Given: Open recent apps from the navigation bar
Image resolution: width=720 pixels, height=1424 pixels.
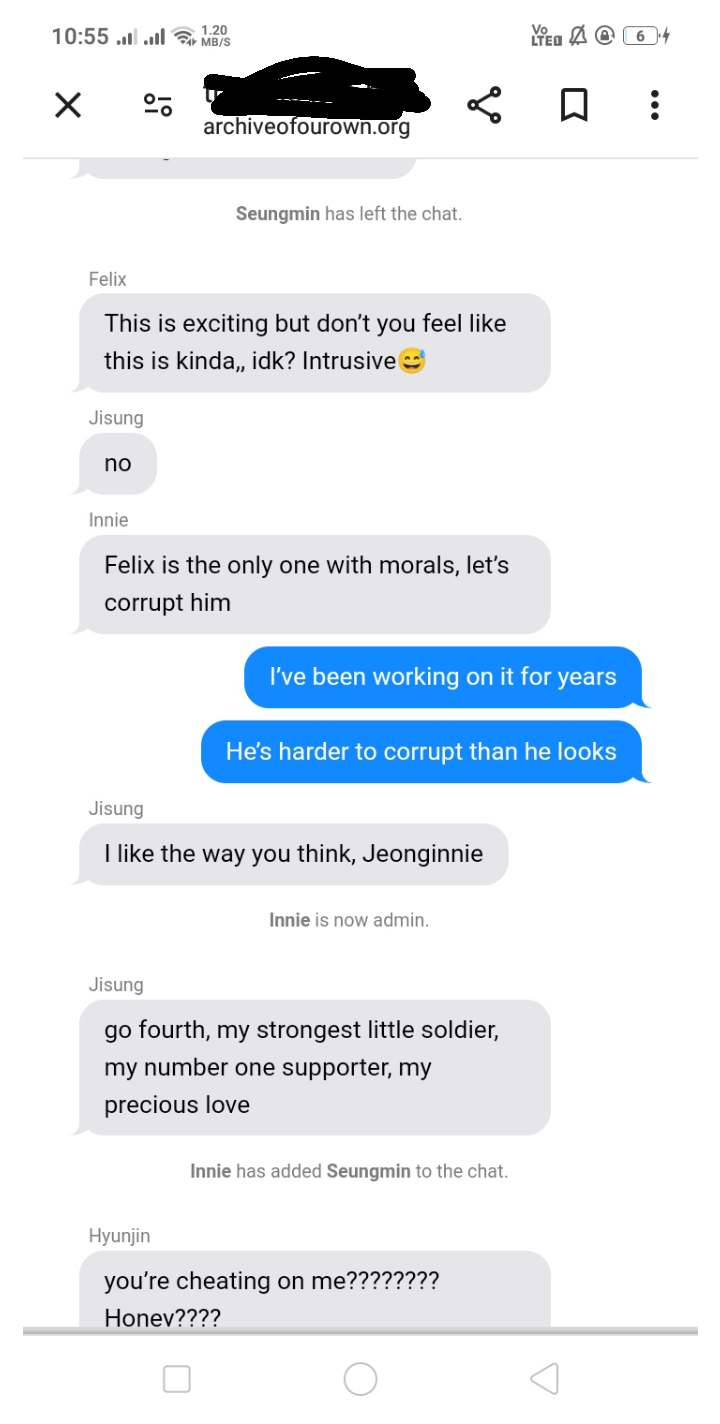Looking at the screenshot, I should pyautogui.click(x=177, y=1379).
